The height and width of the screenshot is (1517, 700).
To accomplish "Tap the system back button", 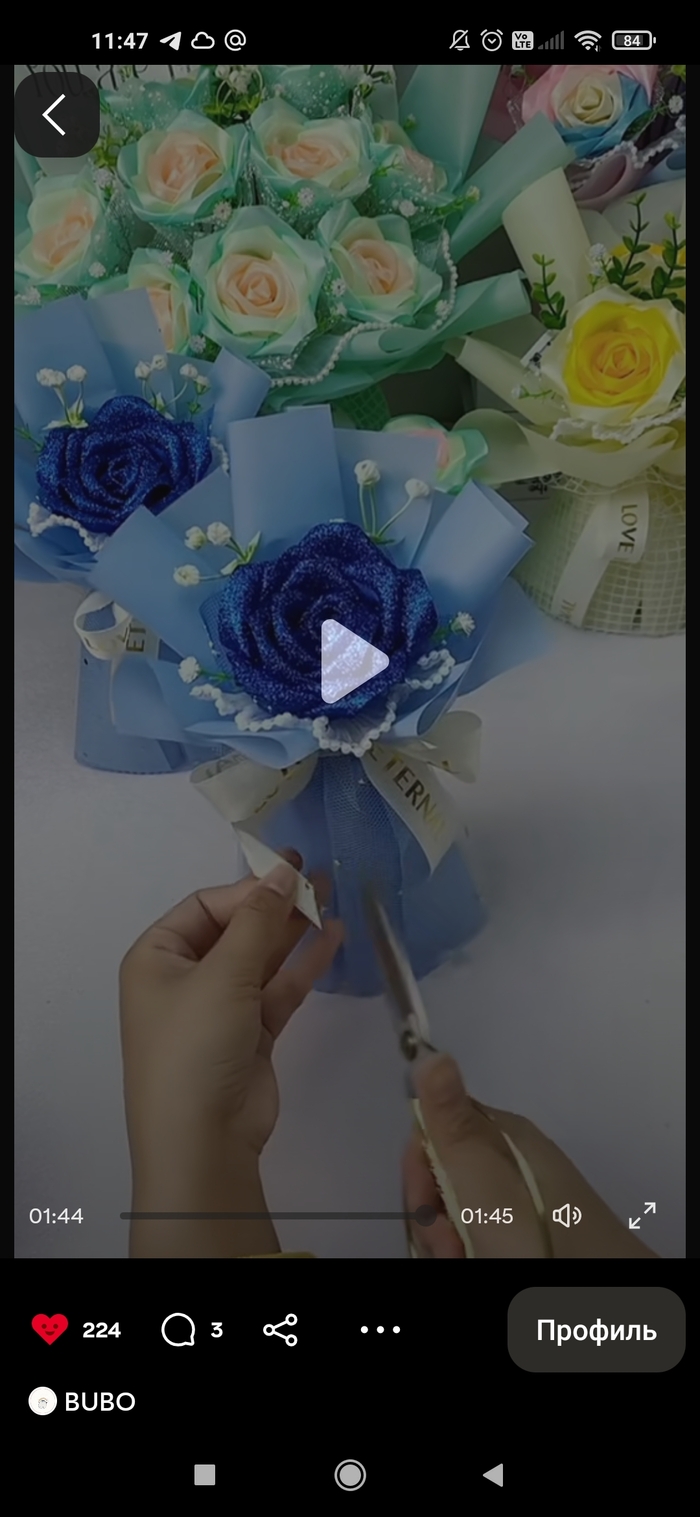I will coord(492,1474).
